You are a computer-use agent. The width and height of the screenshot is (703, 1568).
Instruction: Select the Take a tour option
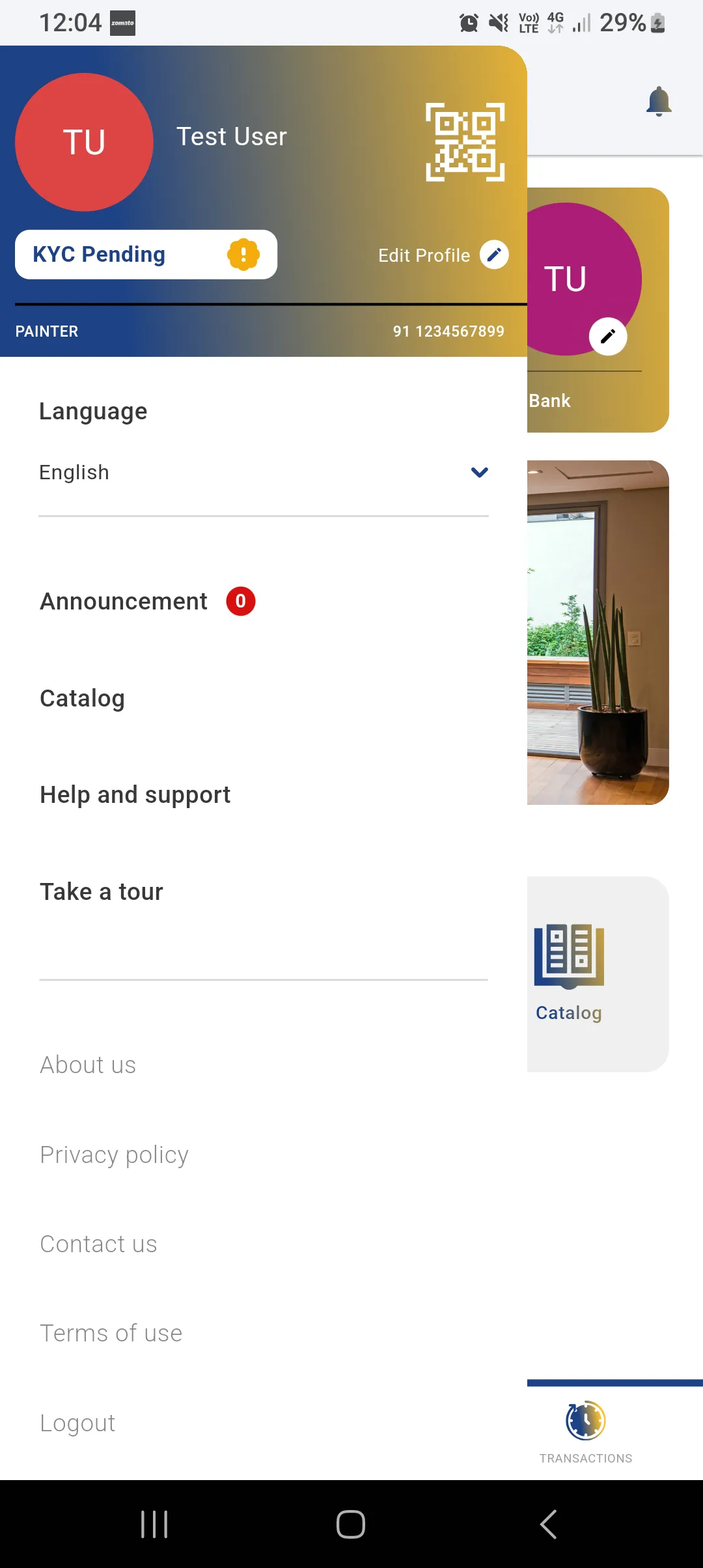click(x=101, y=891)
